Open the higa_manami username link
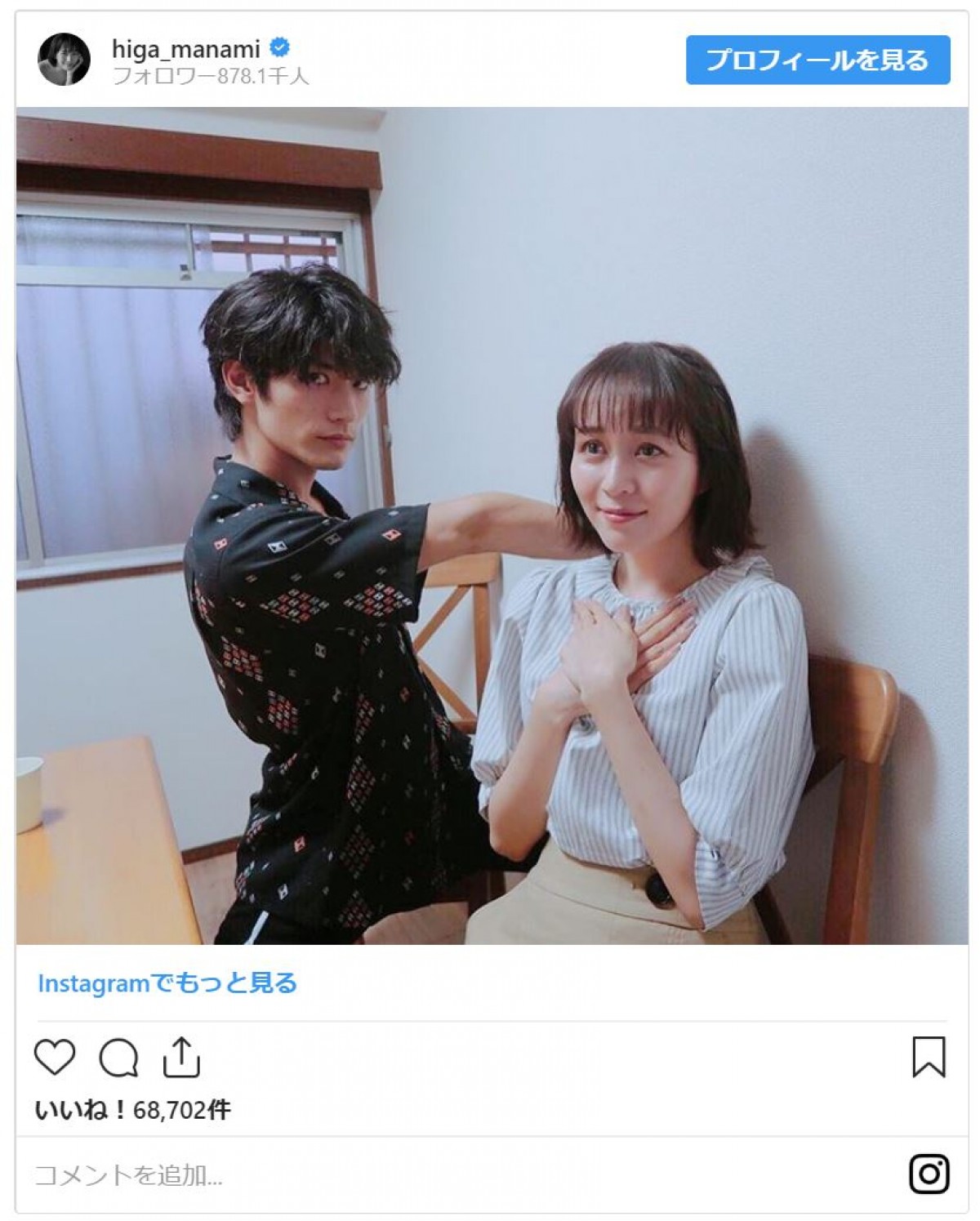Viewport: 980px width, 1221px height. click(x=185, y=49)
